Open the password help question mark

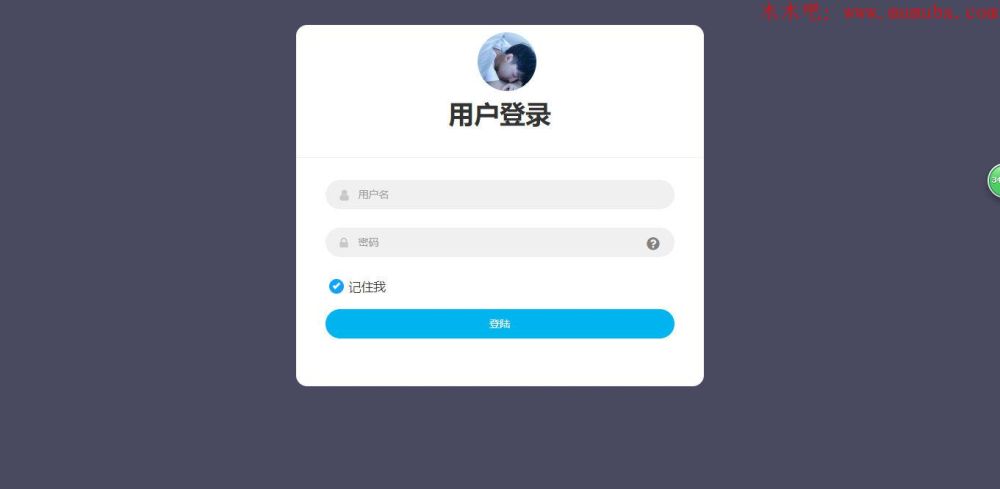[x=653, y=243]
